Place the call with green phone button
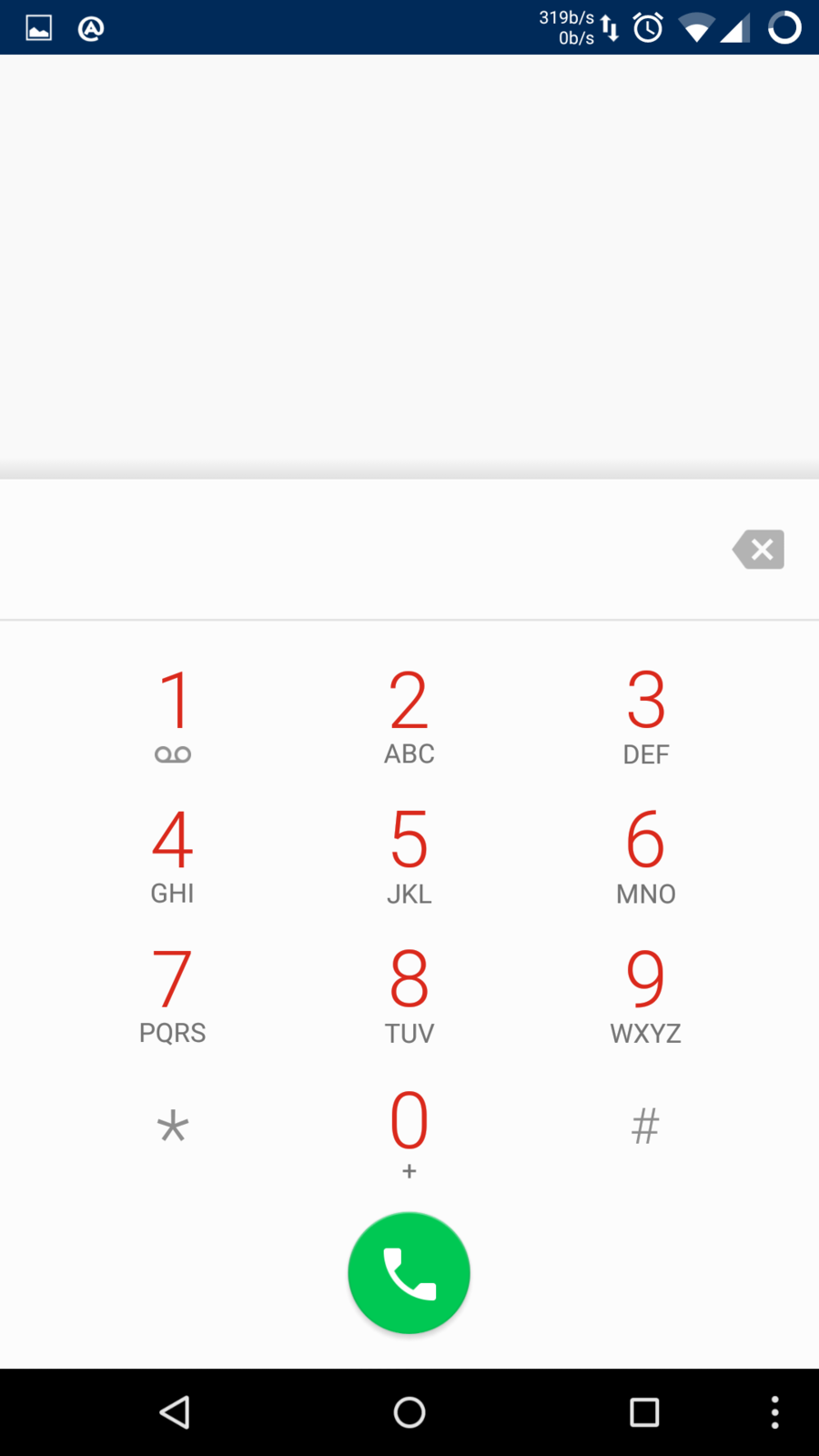 409,1273
